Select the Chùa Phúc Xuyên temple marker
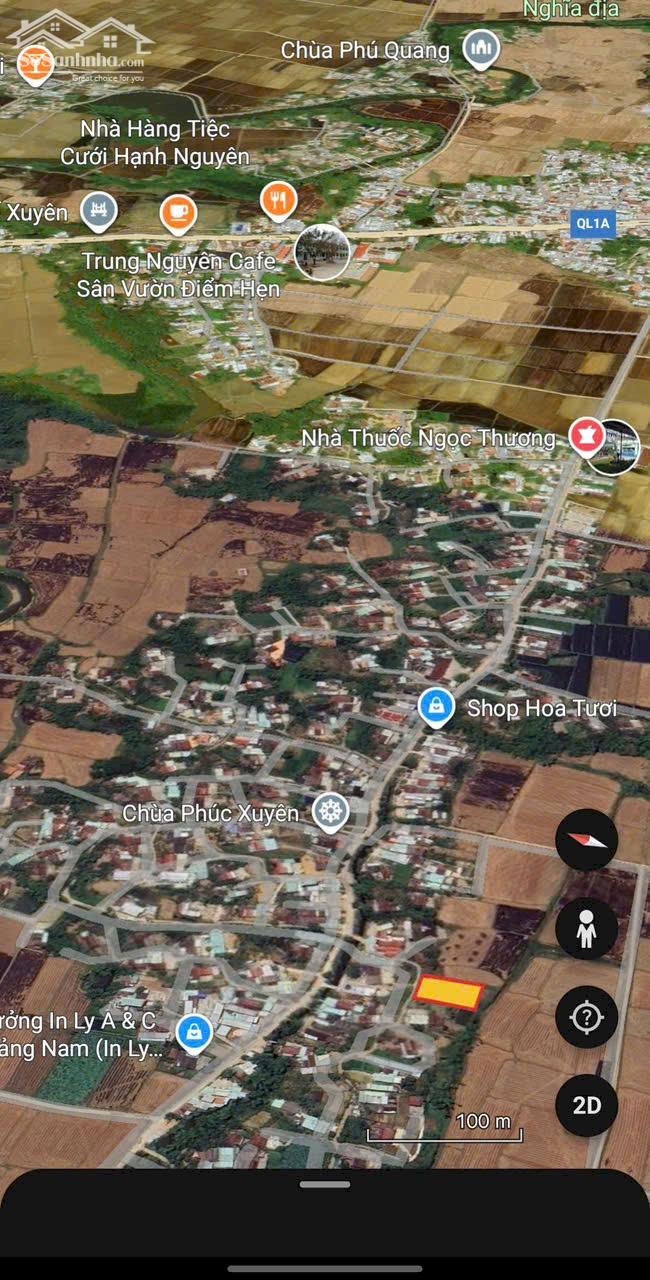 coord(330,812)
